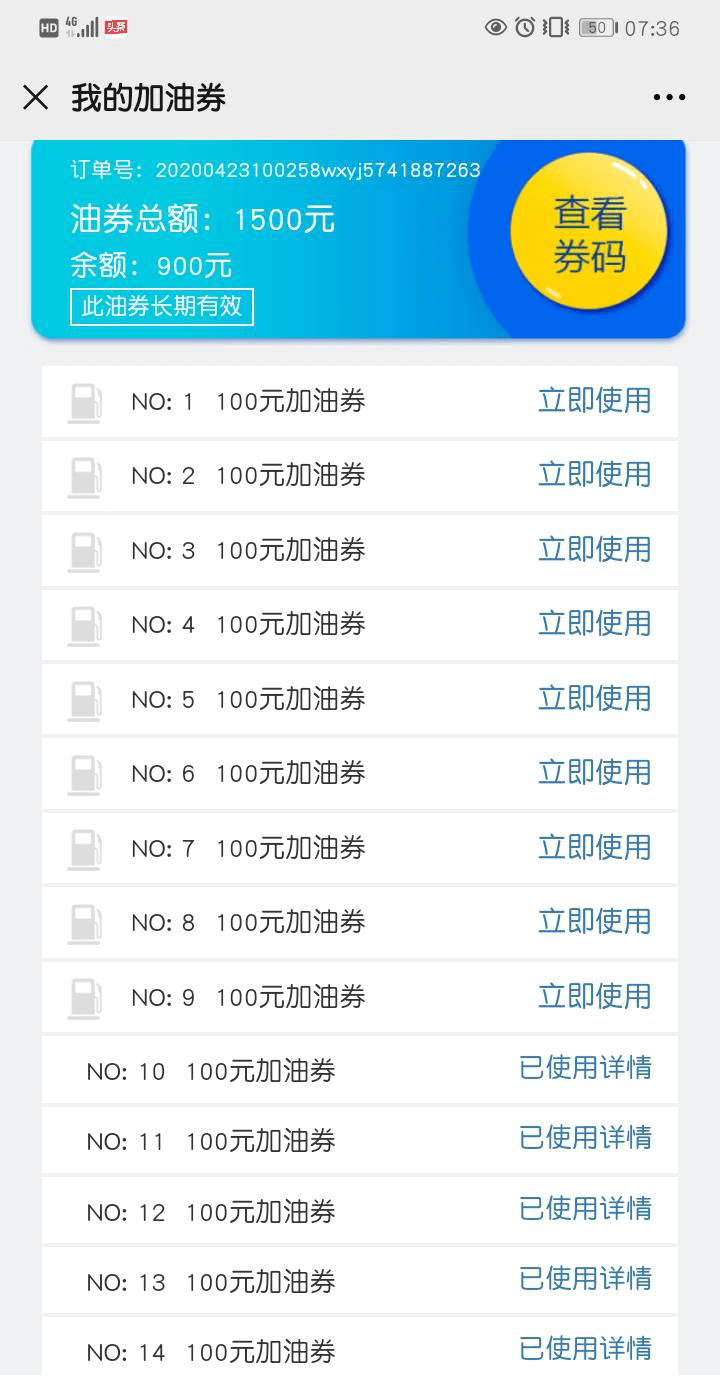Show usage details for NO: 13
The width and height of the screenshot is (720, 1376).
585,1280
